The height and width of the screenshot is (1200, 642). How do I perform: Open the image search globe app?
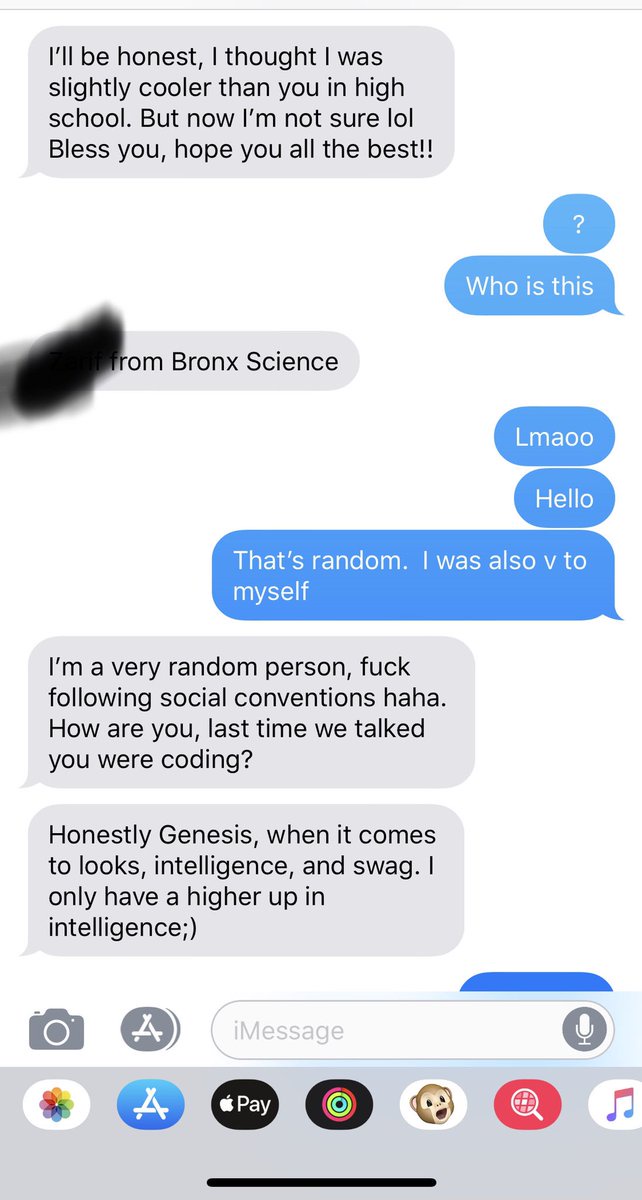pyautogui.click(x=527, y=1105)
